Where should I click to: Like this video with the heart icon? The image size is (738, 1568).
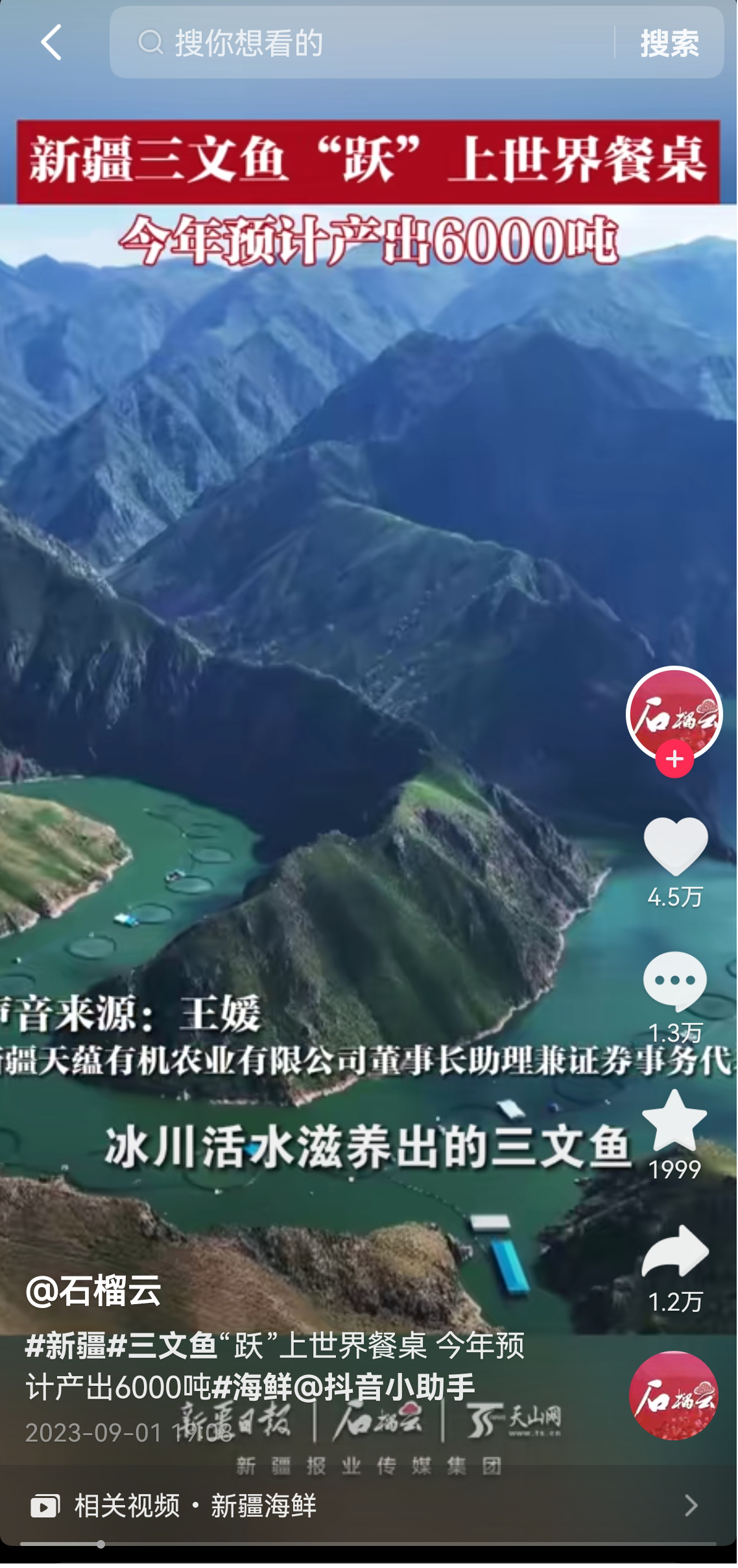pyautogui.click(x=674, y=846)
